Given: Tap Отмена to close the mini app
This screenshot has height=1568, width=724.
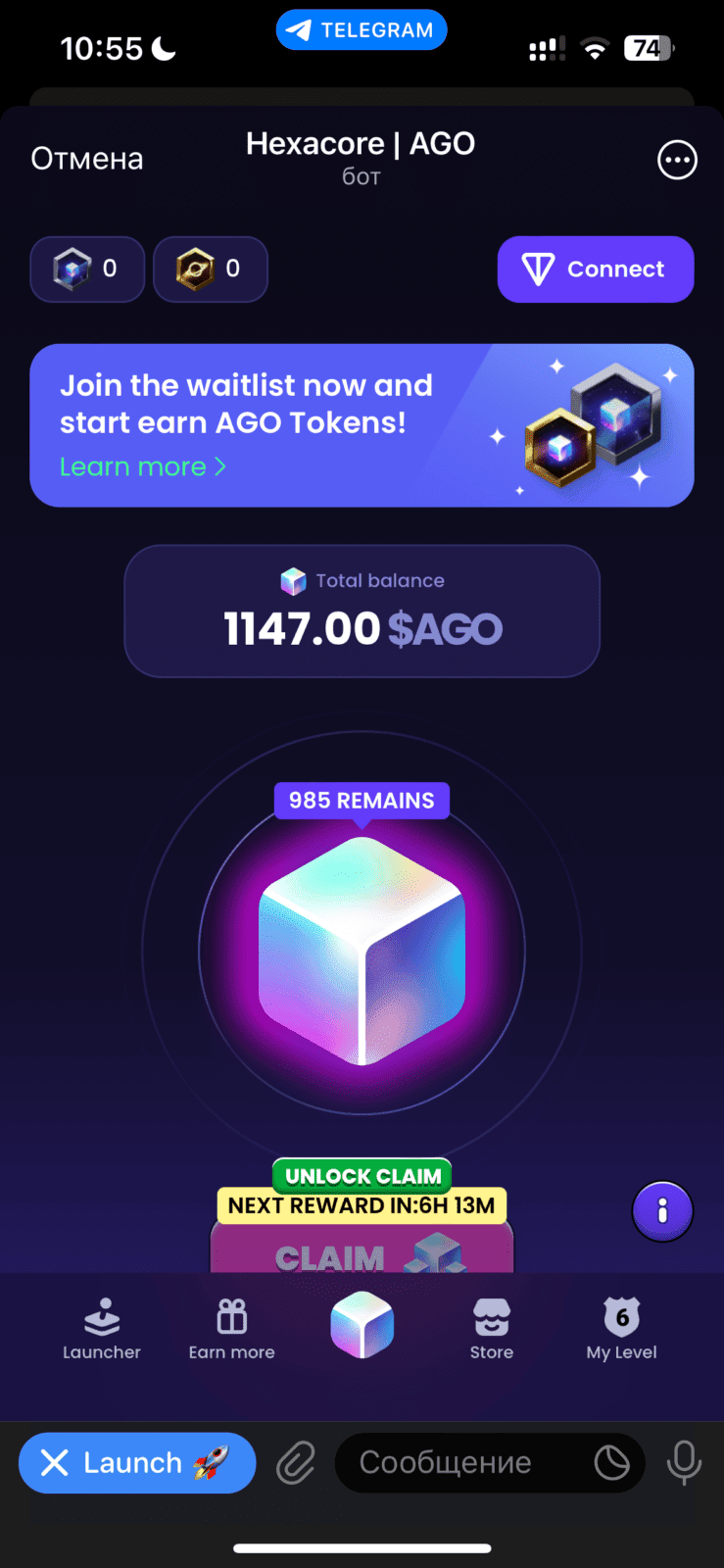Looking at the screenshot, I should coord(86,159).
